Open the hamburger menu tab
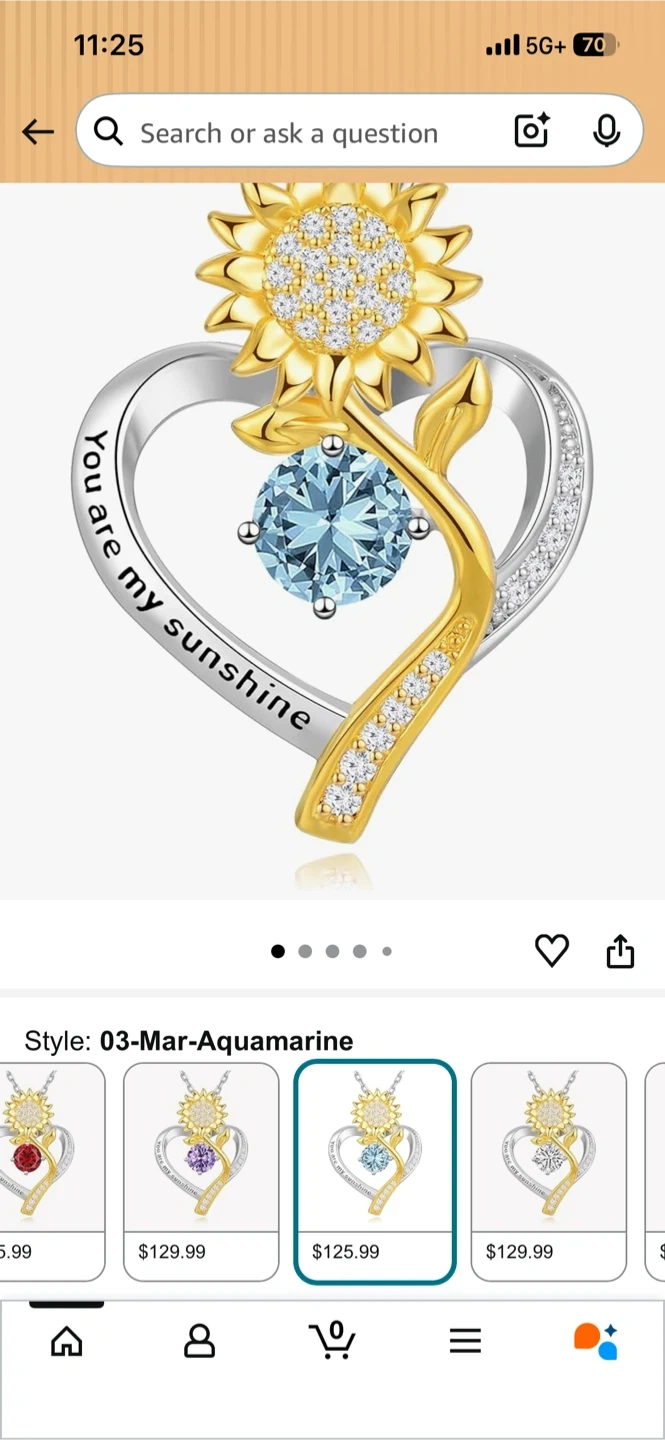This screenshot has width=665, height=1440. [x=465, y=1341]
